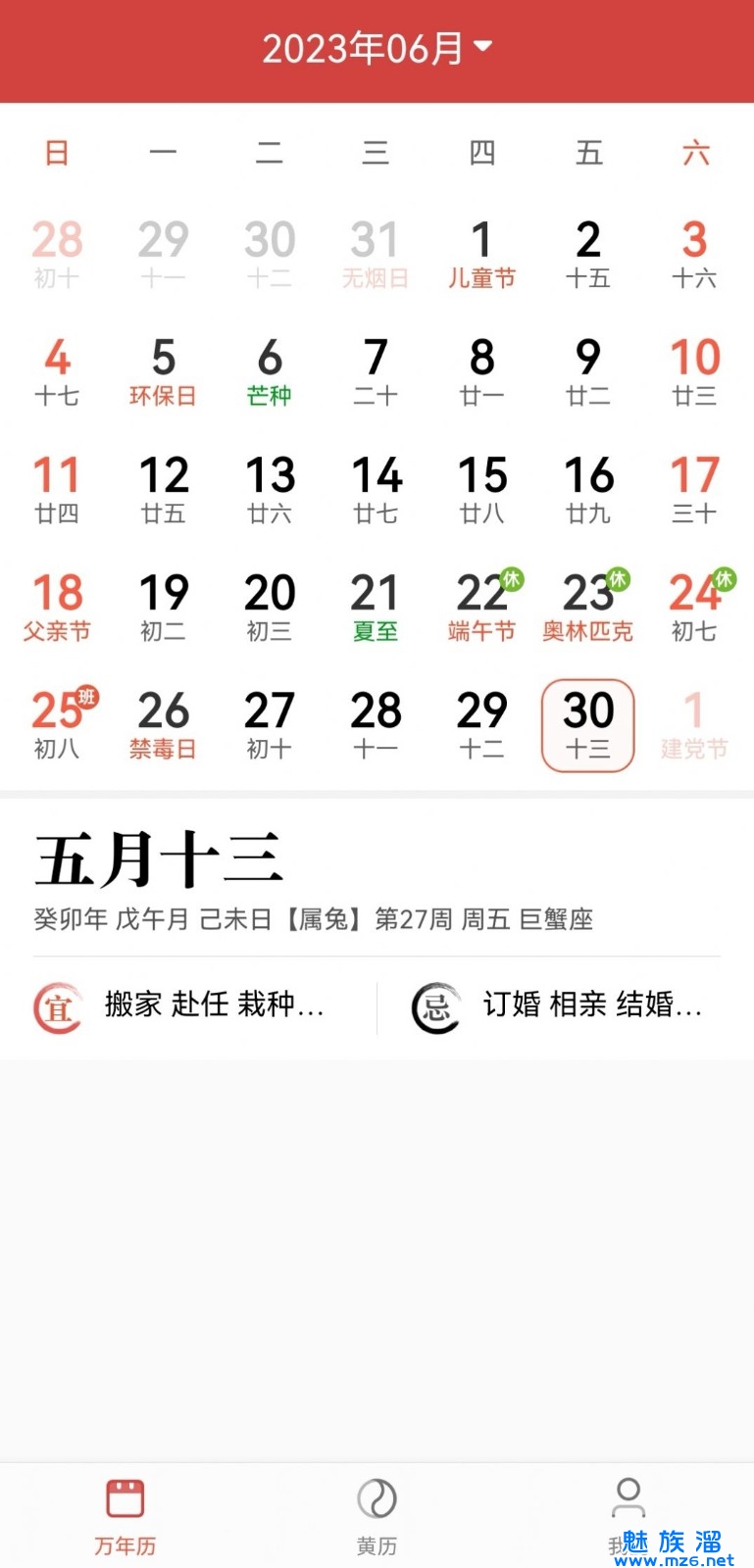Switch to the 万年历 tab

pos(126,1516)
